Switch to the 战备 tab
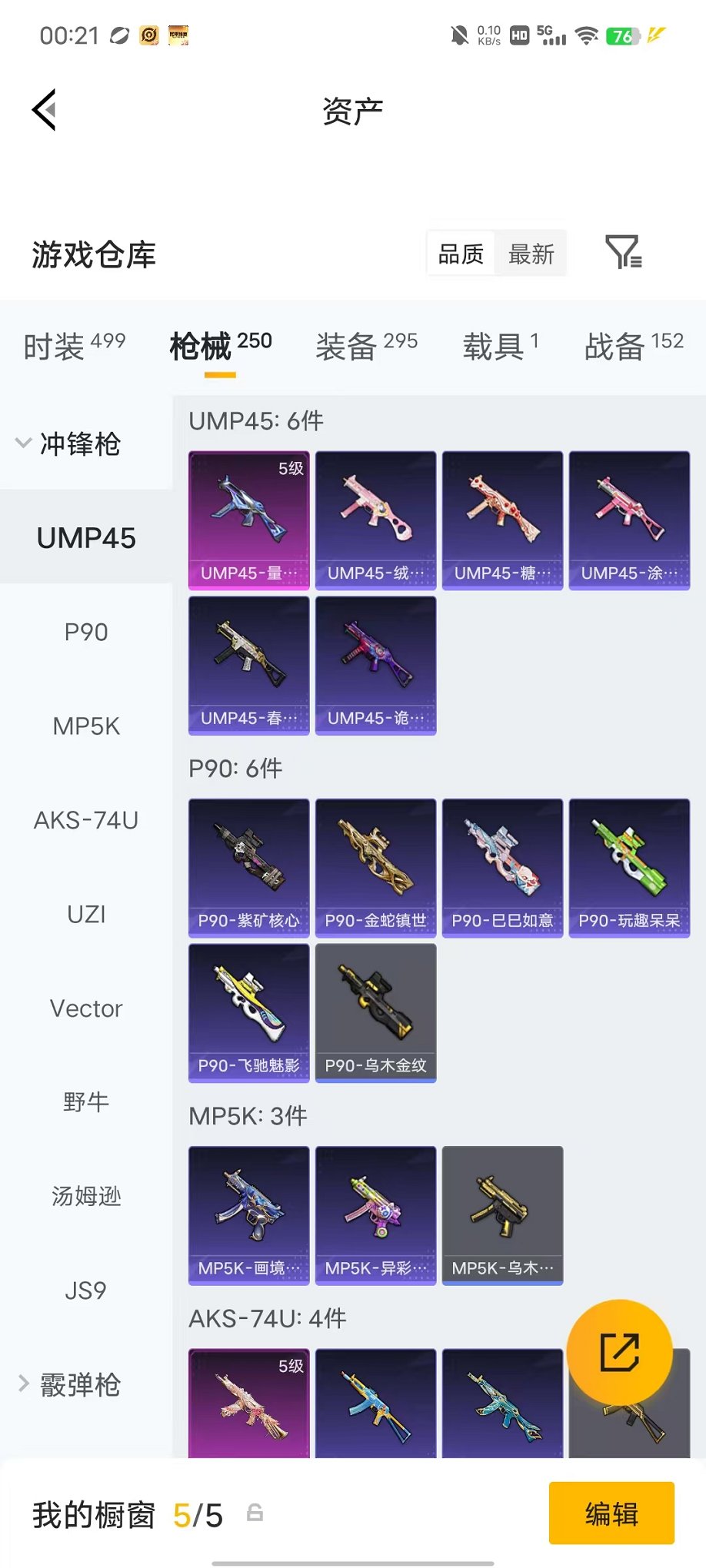This screenshot has height=1568, width=706. [x=634, y=346]
